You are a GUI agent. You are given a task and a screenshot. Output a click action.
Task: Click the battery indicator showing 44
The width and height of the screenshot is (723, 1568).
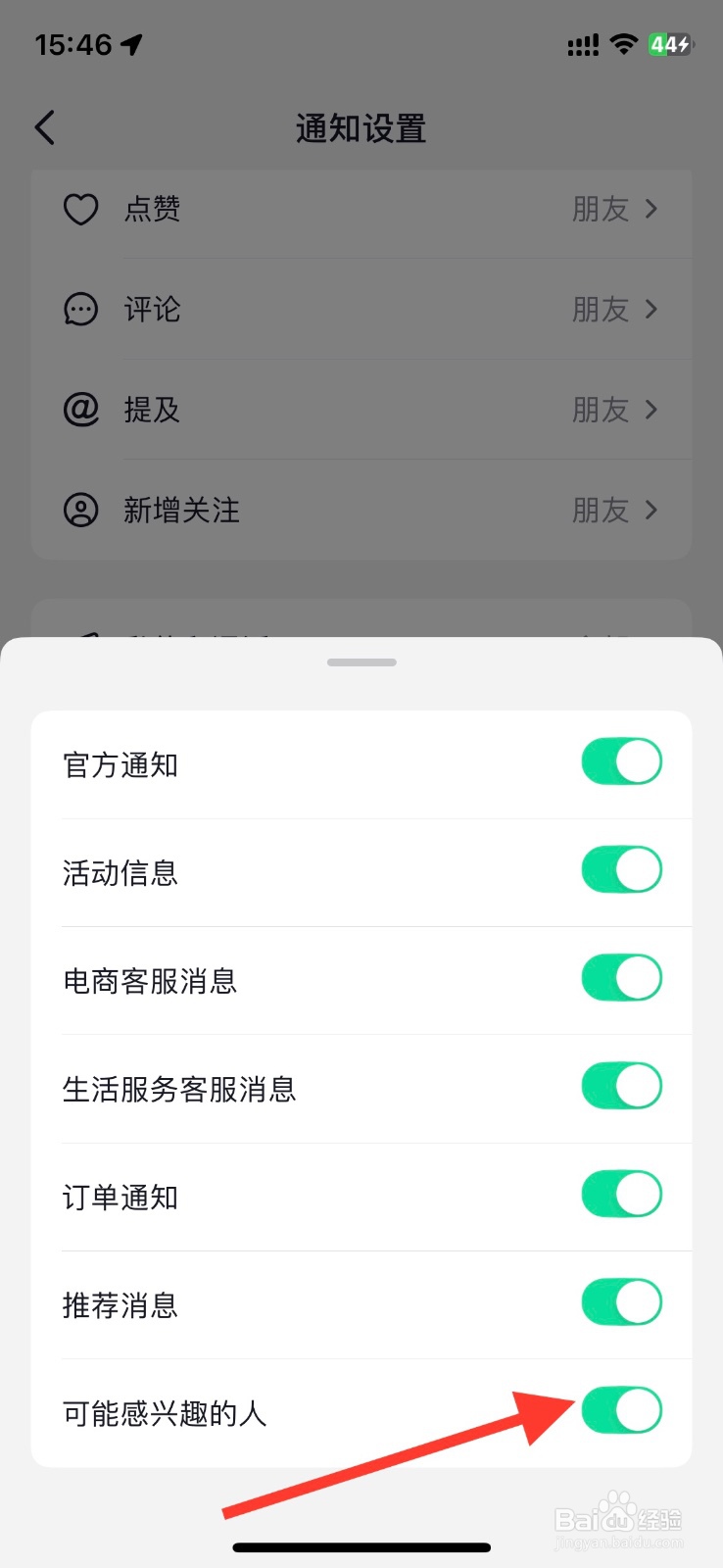[667, 44]
